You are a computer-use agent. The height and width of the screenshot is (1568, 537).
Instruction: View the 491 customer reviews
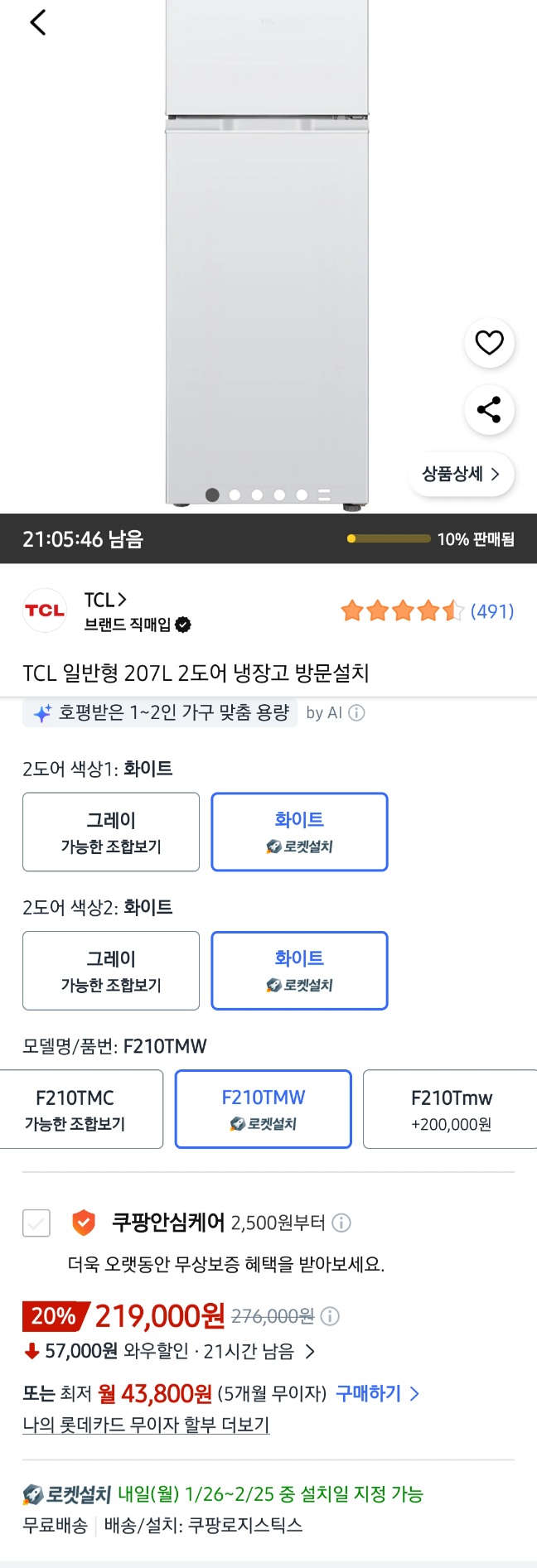(491, 611)
